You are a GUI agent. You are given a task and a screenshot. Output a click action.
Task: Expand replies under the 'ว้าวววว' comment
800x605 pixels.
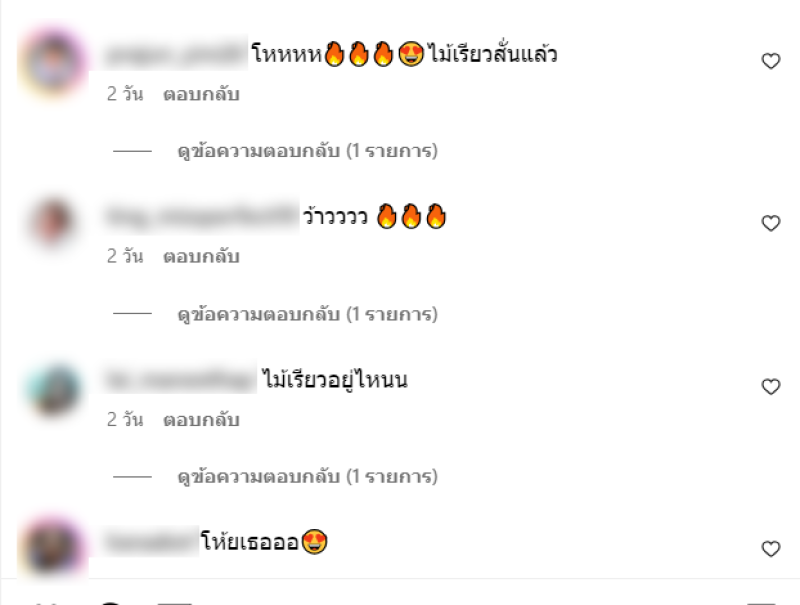pos(307,315)
